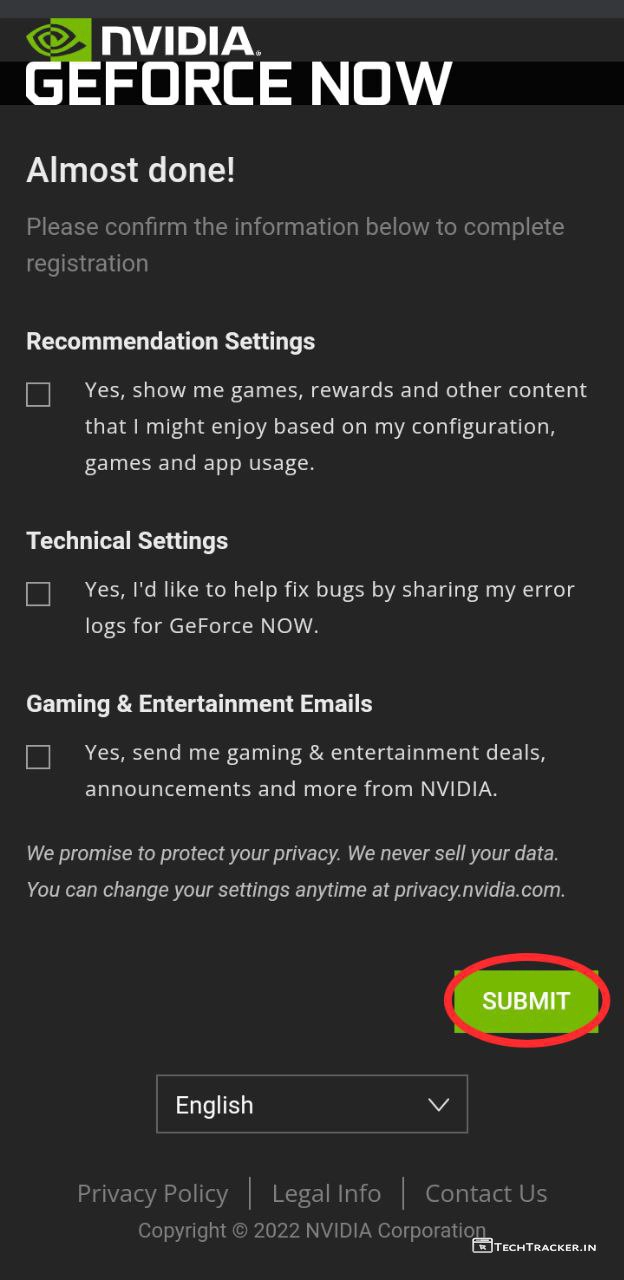Open the Contact Us link

click(x=486, y=1193)
